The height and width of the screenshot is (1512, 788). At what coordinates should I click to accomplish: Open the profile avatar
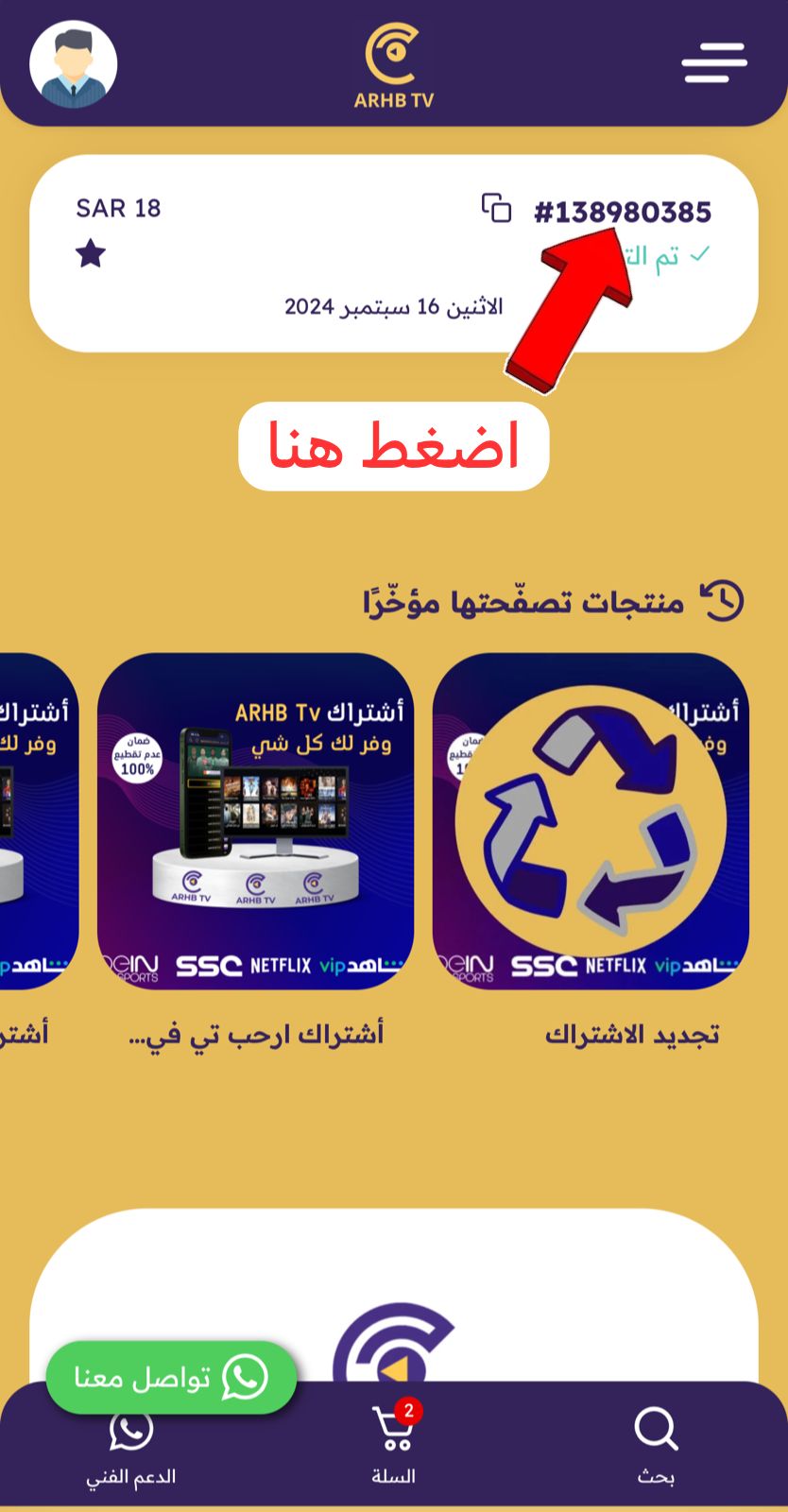coord(74,64)
